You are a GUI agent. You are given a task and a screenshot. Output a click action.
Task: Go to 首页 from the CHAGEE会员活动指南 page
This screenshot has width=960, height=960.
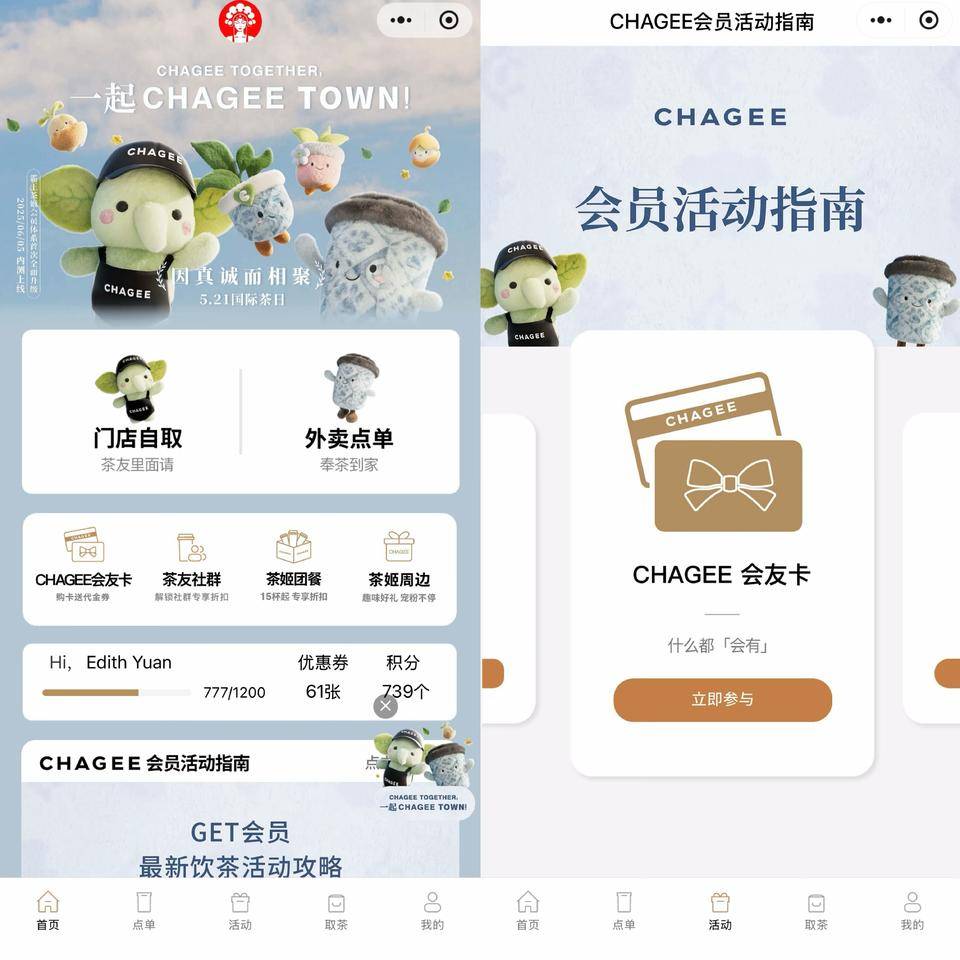(528, 910)
